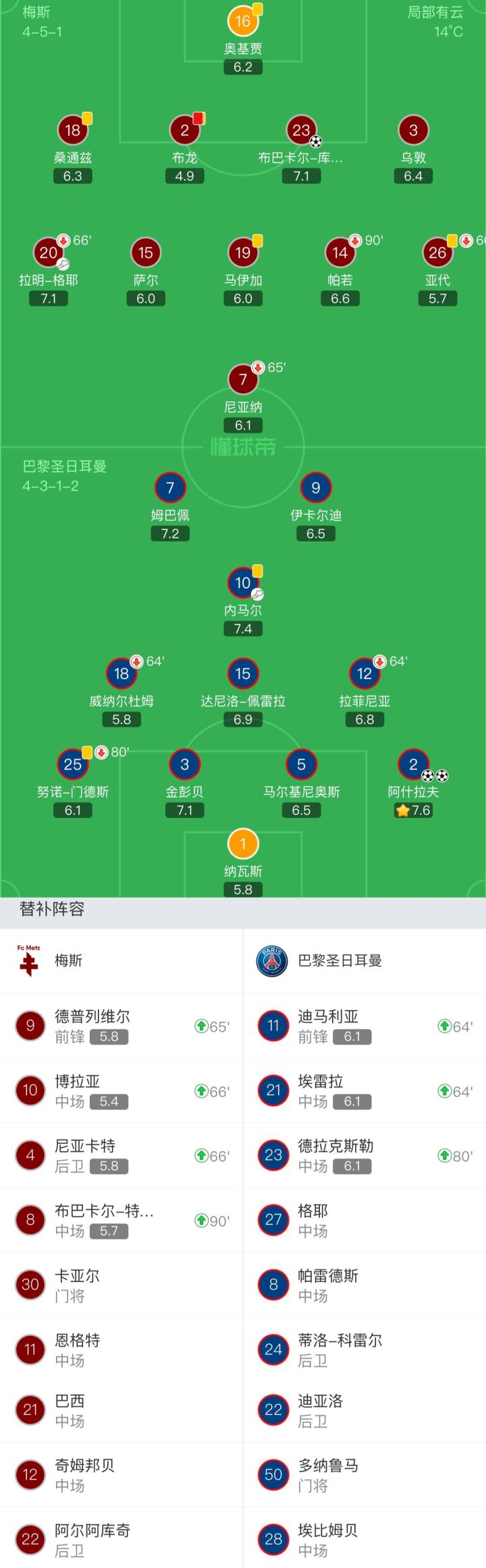
Task: Open the 巴黎圣日耳曼 team header
Action: point(364,960)
